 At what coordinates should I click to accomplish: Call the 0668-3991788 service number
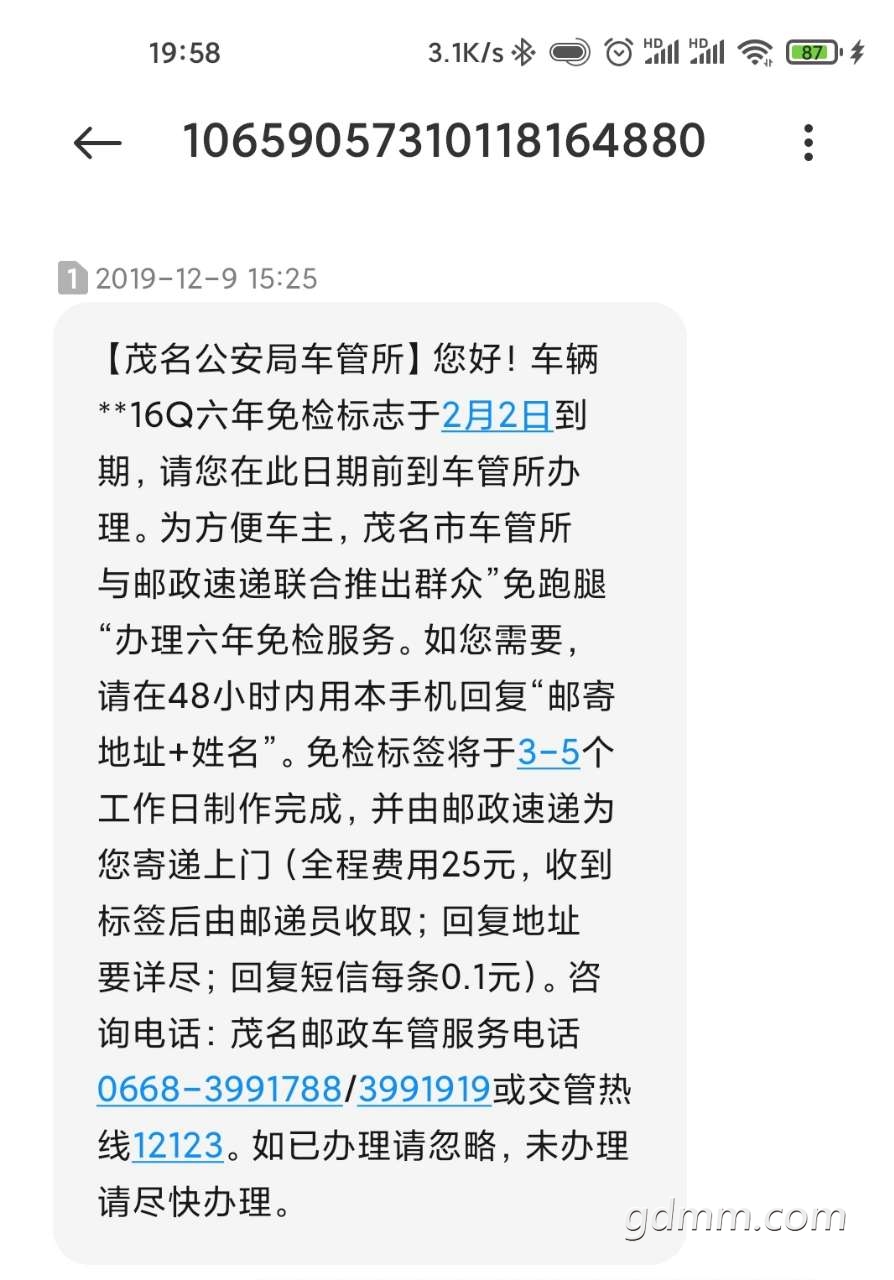pyautogui.click(x=219, y=1089)
